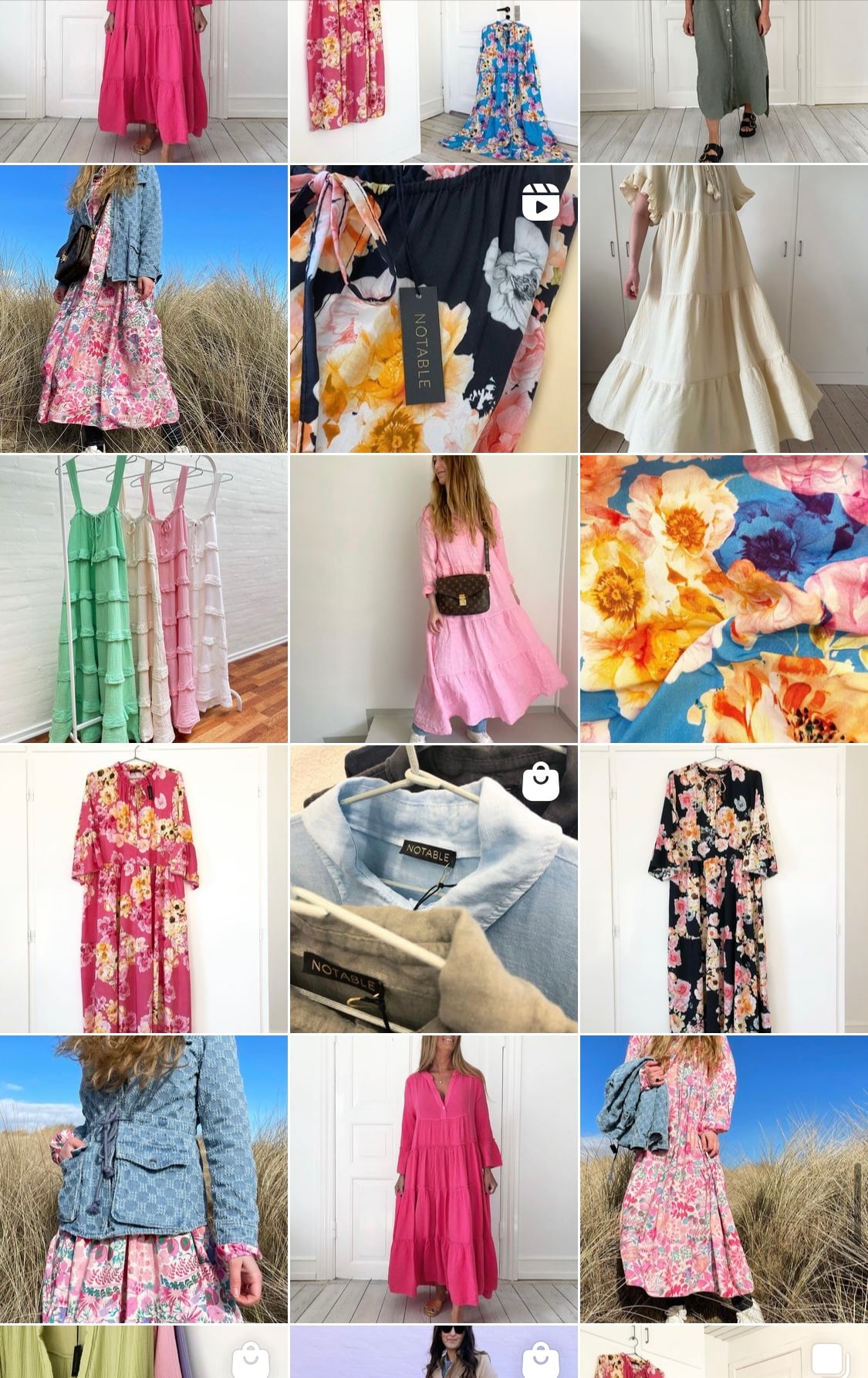
Task: Open the pink floral dress on hanger post
Action: coord(144,889)
